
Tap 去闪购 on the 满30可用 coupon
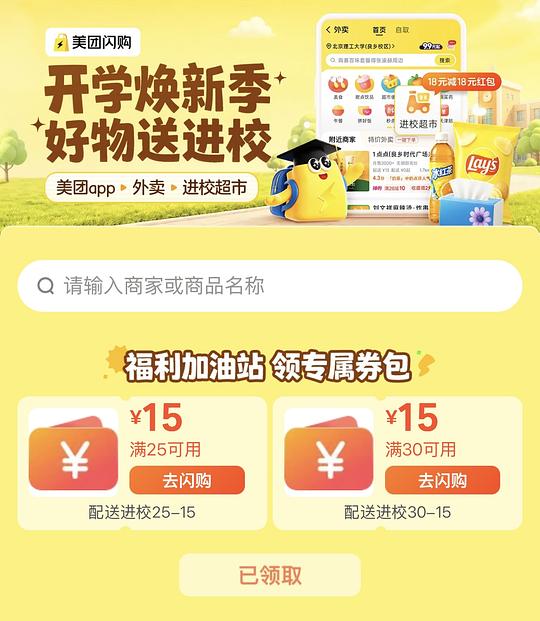pos(443,480)
